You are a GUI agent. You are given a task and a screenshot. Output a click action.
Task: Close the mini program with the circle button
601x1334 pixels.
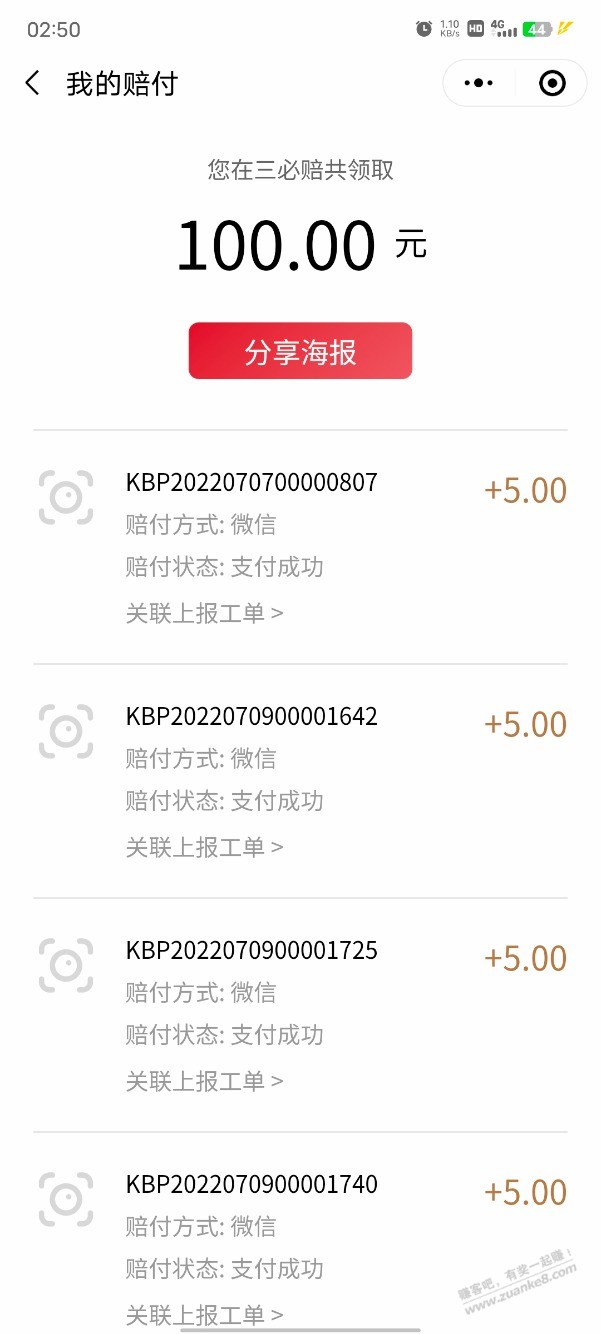552,83
